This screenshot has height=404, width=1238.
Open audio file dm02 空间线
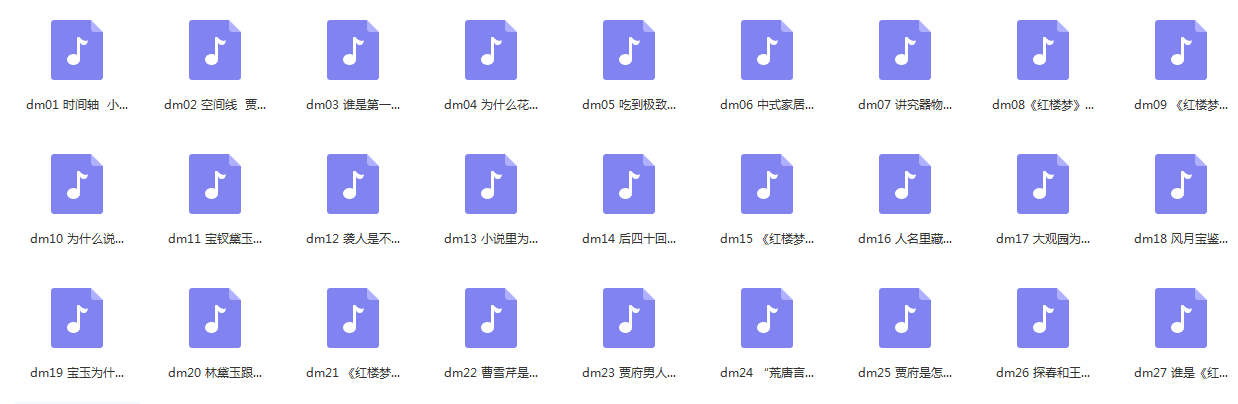click(215, 50)
